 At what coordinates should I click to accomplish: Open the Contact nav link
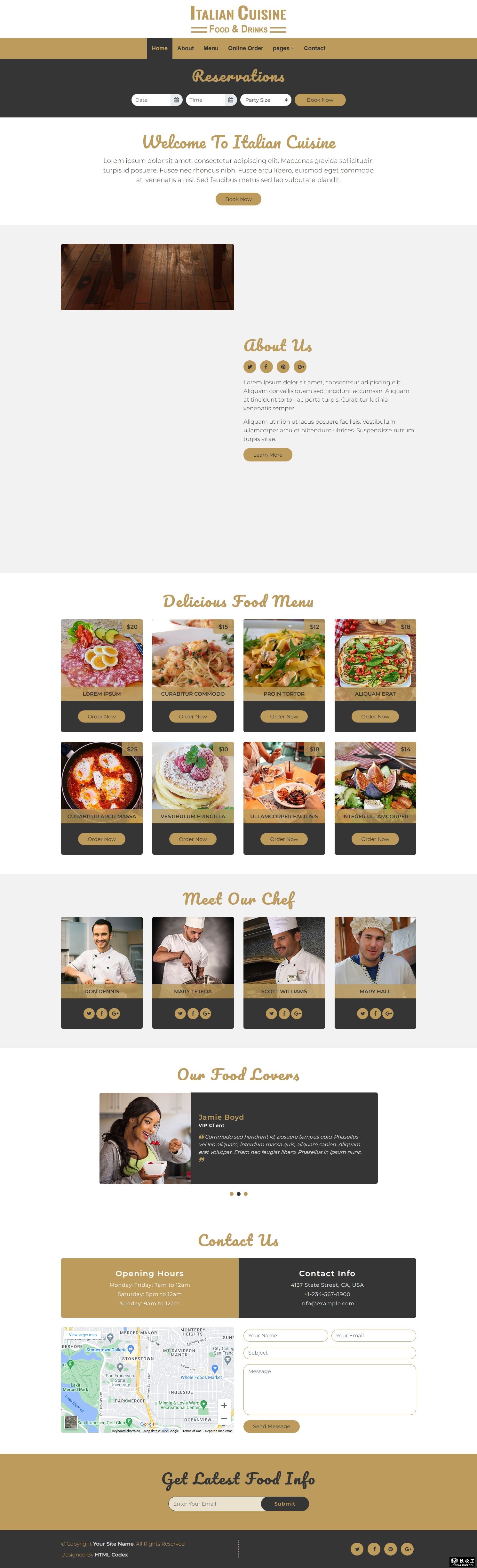click(314, 48)
